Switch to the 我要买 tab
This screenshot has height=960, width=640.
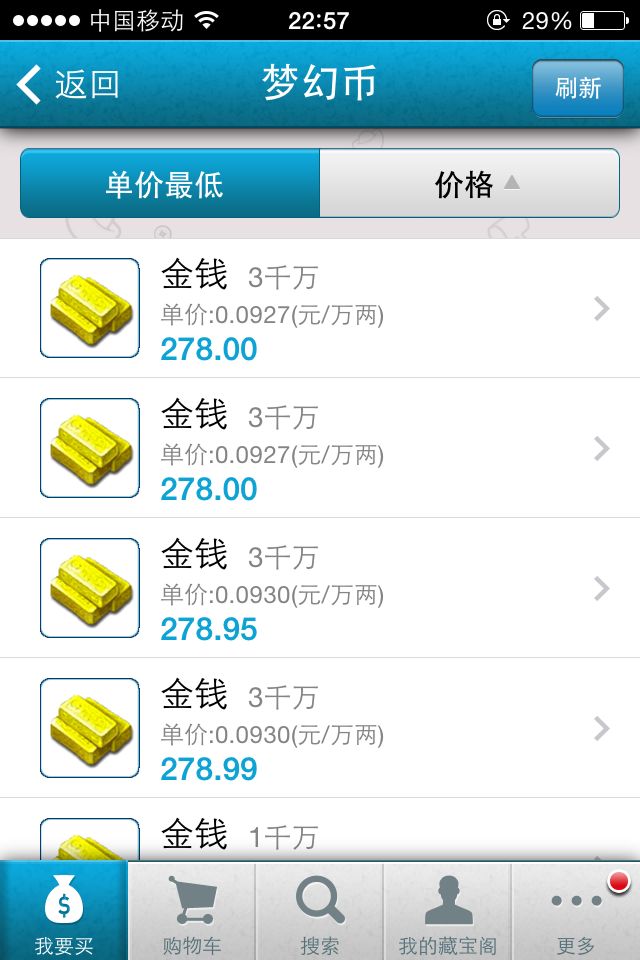[64, 912]
